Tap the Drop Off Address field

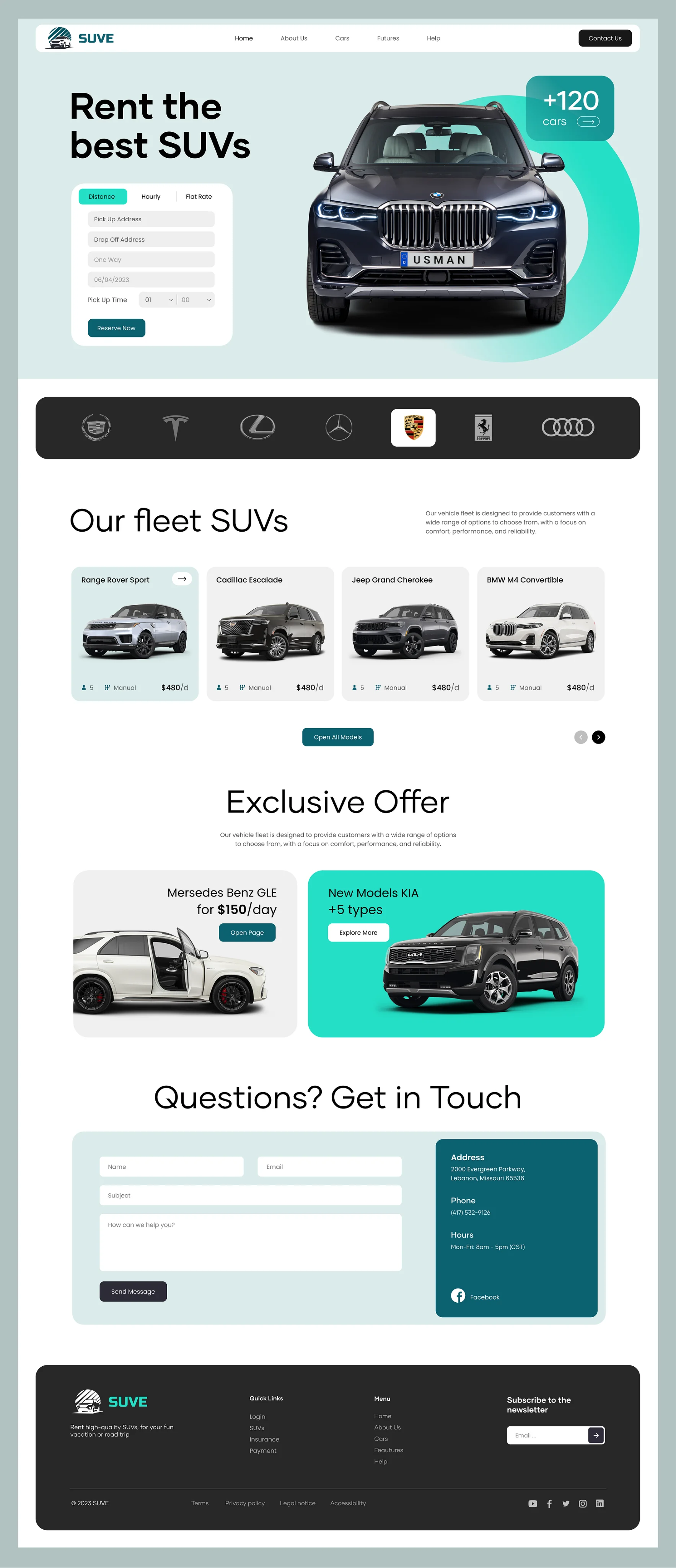[151, 239]
